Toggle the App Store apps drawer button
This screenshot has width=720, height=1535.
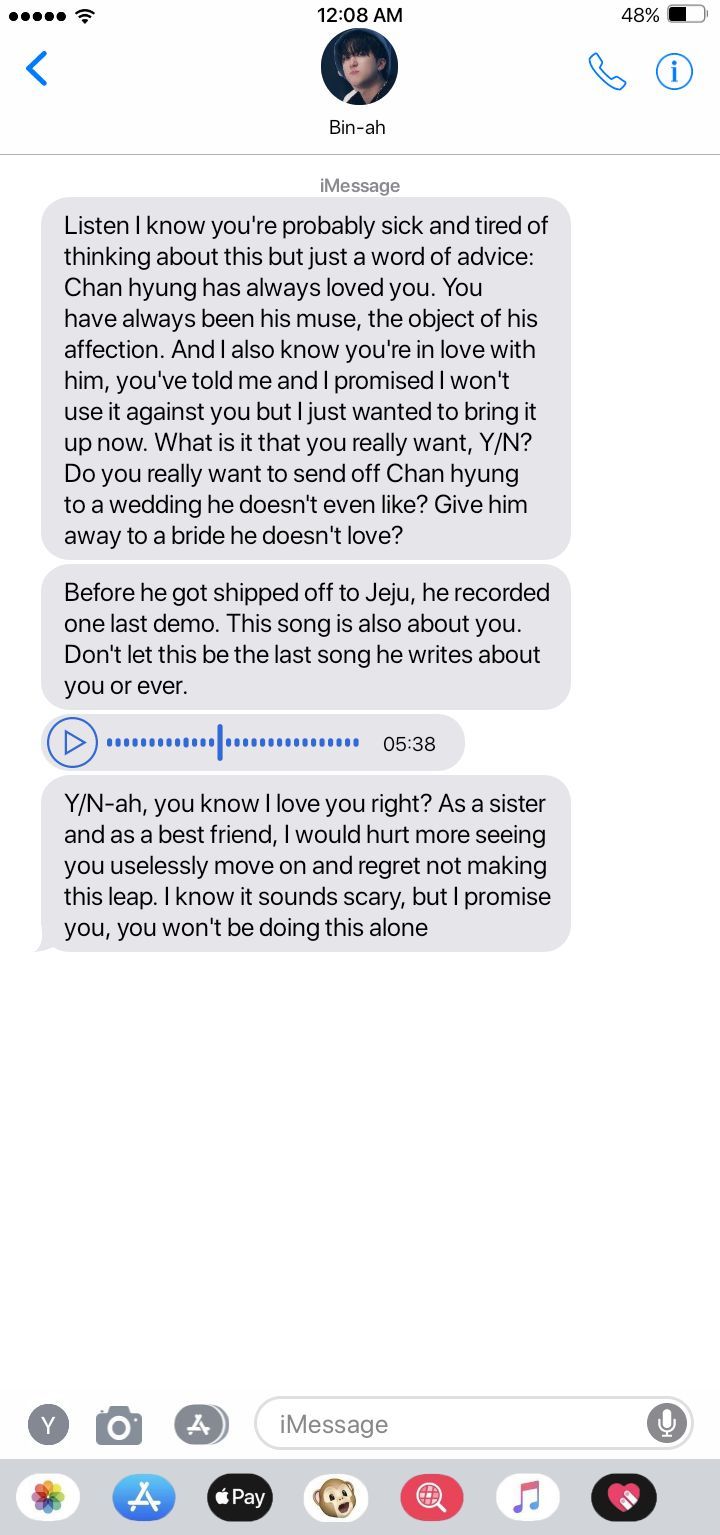(x=200, y=1425)
